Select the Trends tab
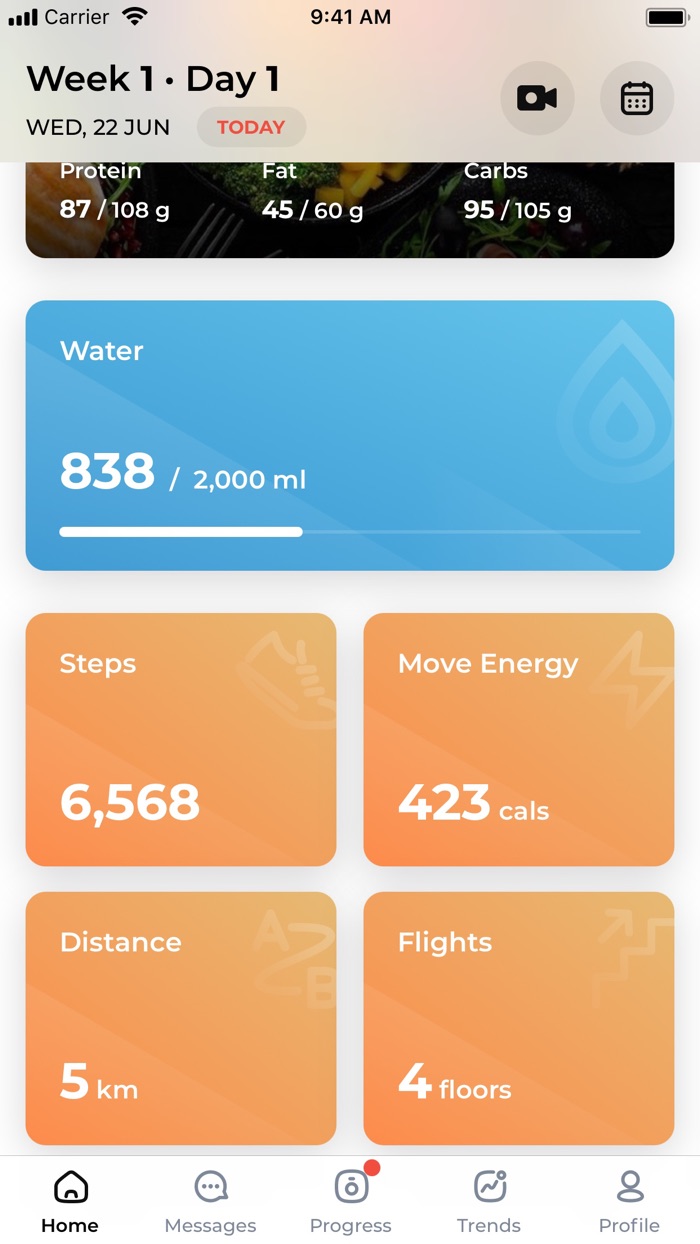Screen dimensions: 700x1244 489,1201
